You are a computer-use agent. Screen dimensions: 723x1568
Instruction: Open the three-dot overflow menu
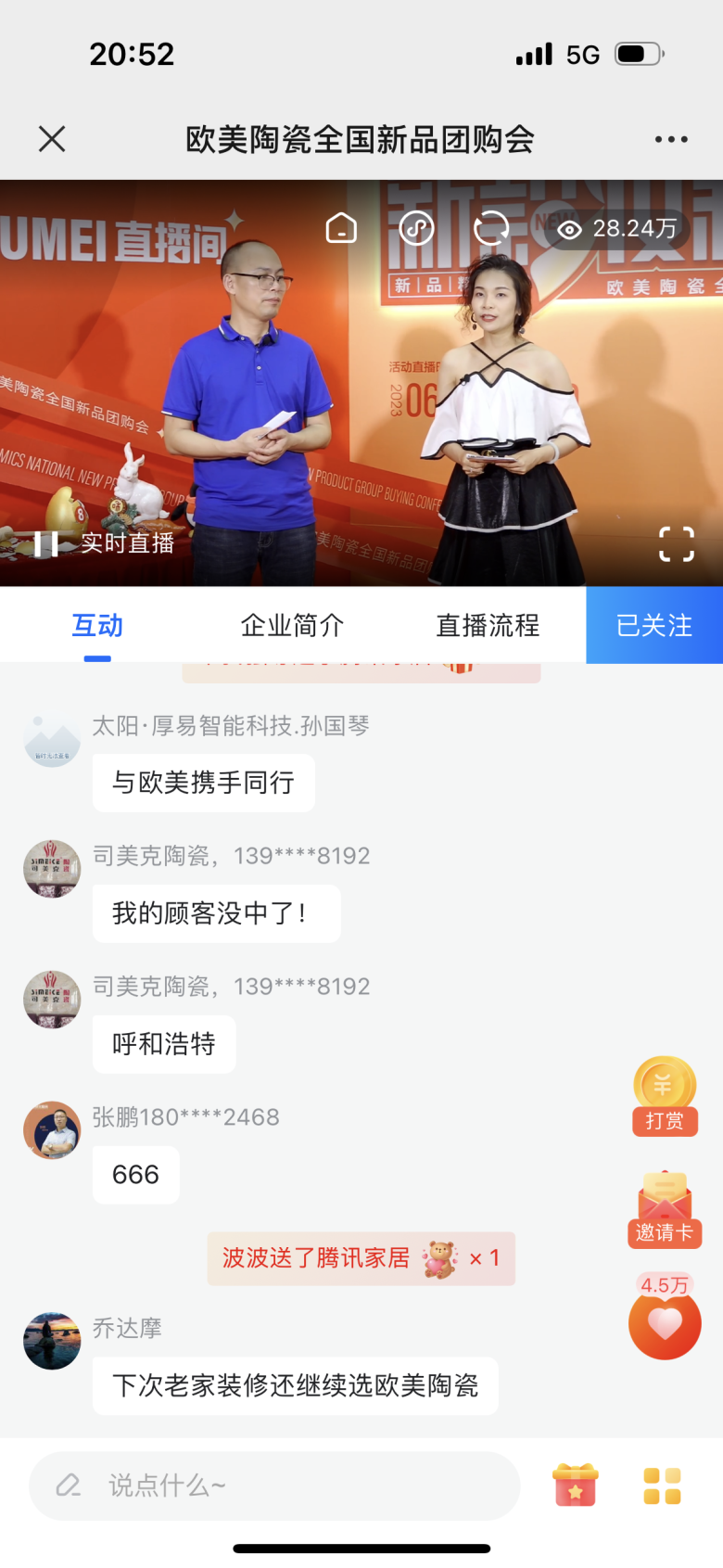click(670, 139)
